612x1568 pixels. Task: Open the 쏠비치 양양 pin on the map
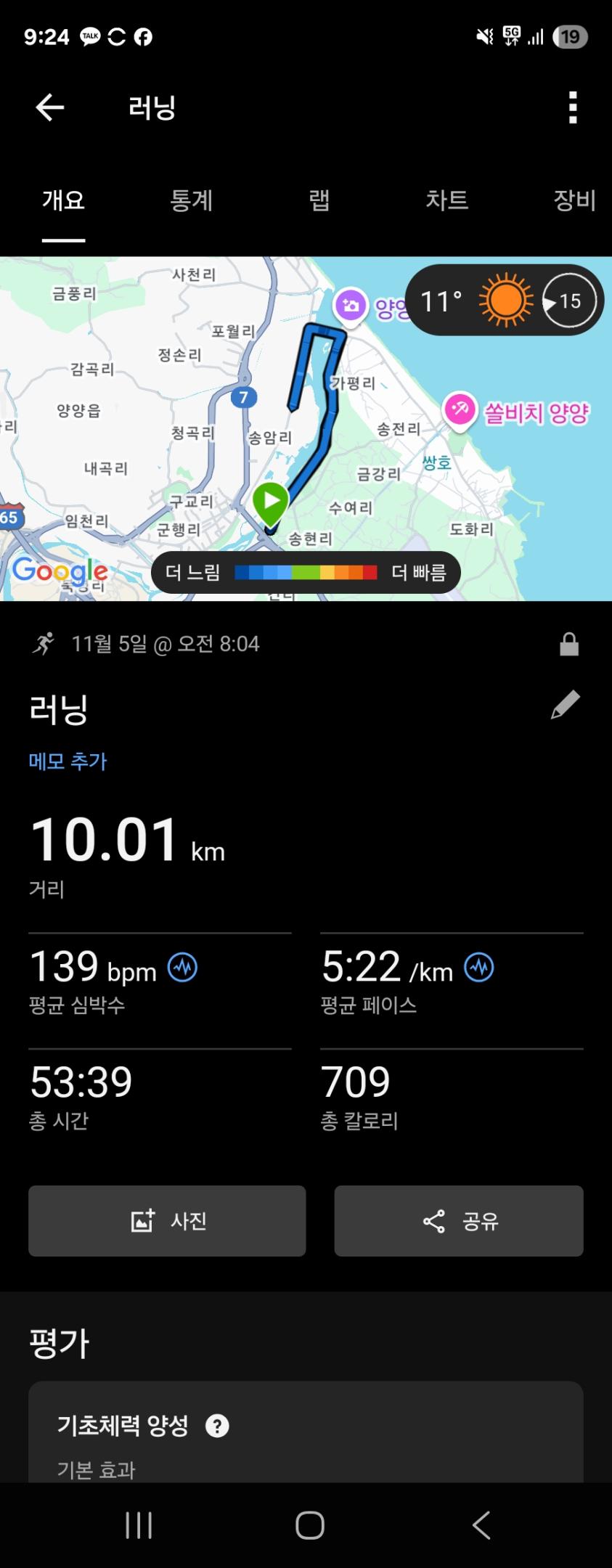[460, 410]
